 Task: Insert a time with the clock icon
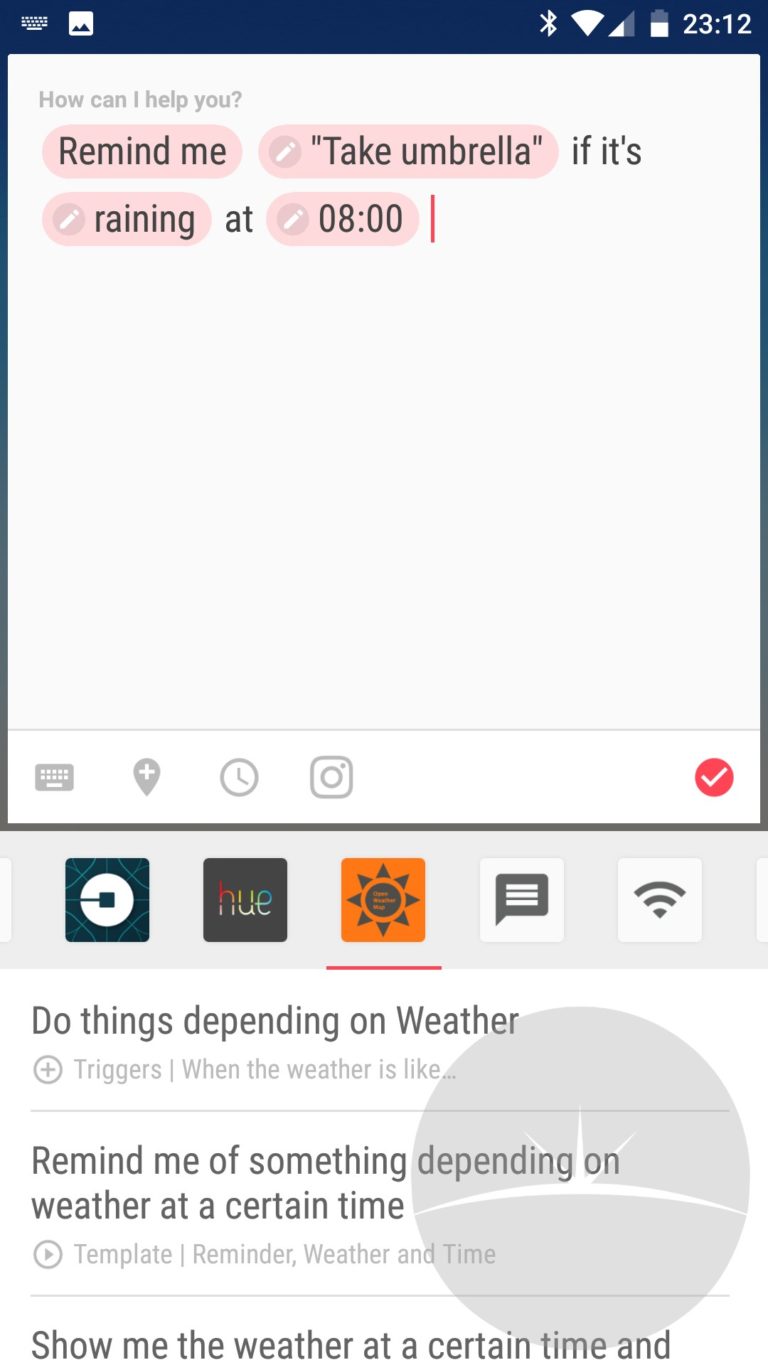(239, 777)
